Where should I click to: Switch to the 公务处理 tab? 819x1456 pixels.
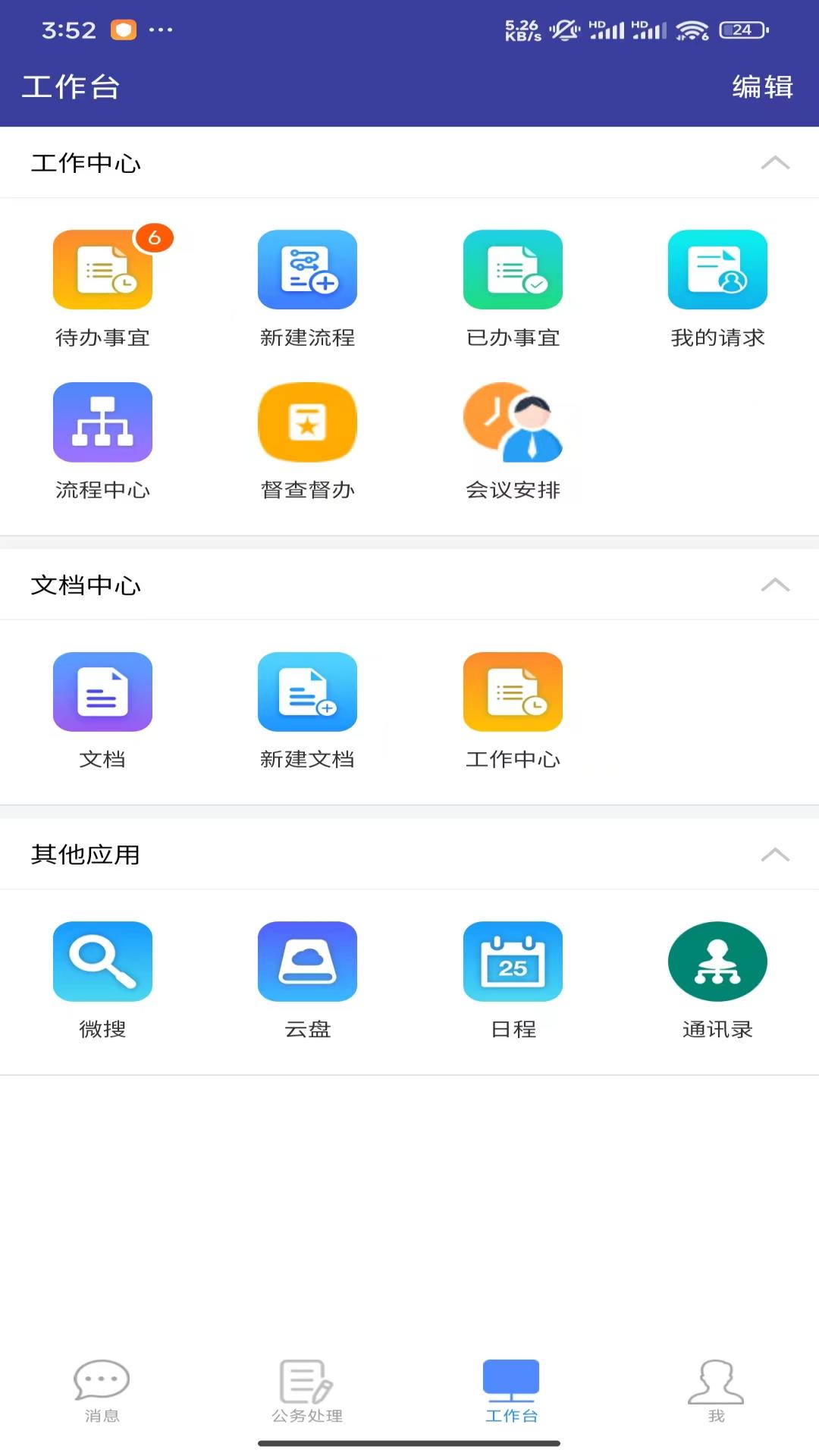coord(307,1391)
